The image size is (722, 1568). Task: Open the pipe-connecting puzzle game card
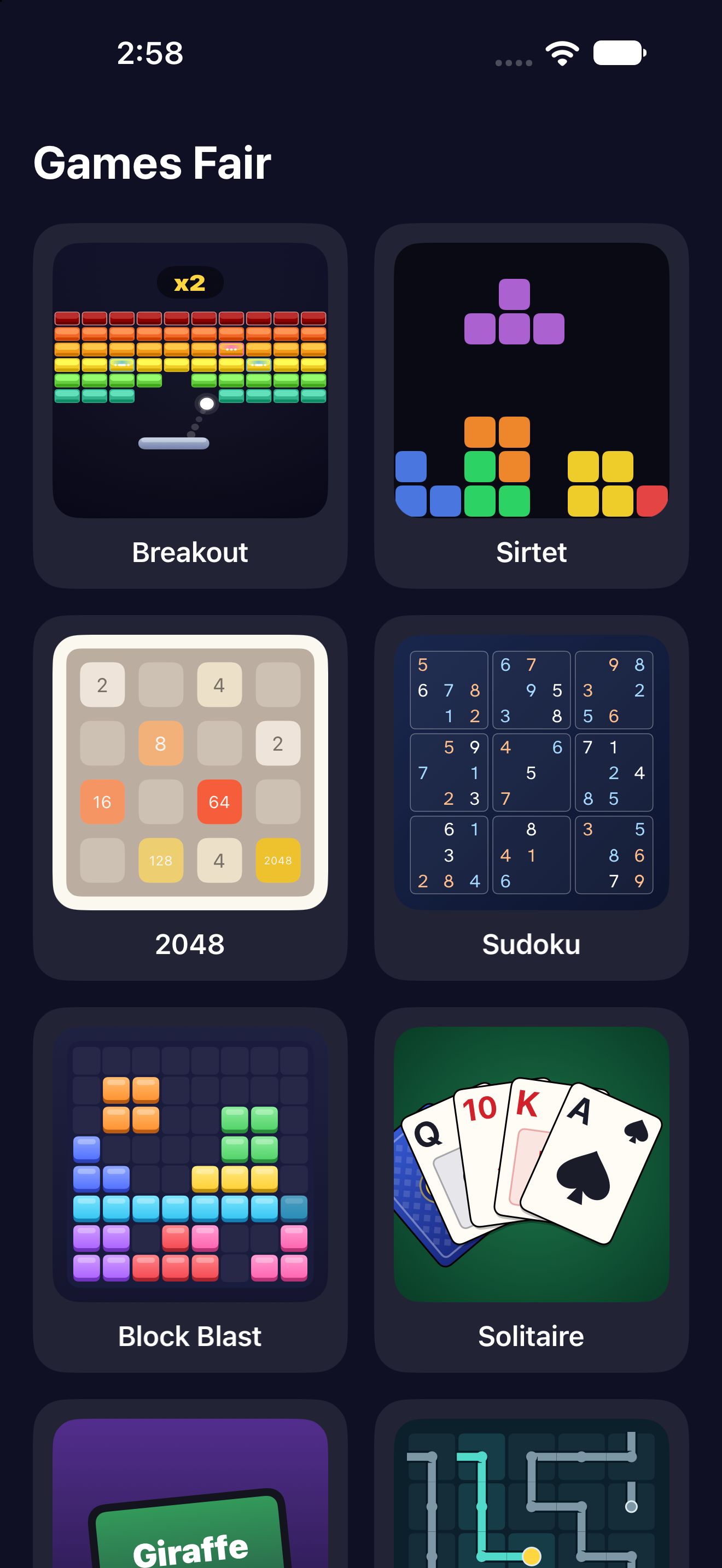pos(532,1484)
